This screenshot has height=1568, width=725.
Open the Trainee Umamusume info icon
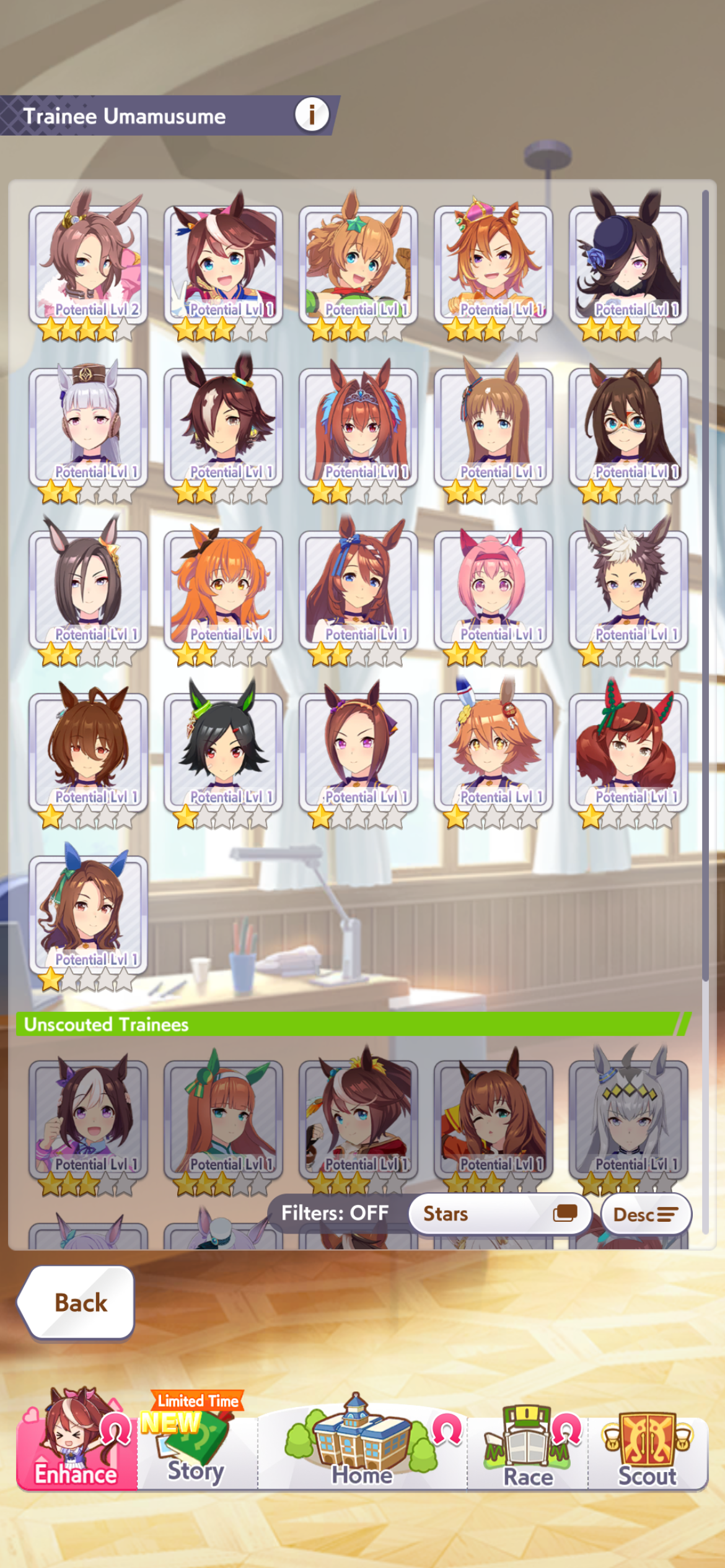(311, 115)
